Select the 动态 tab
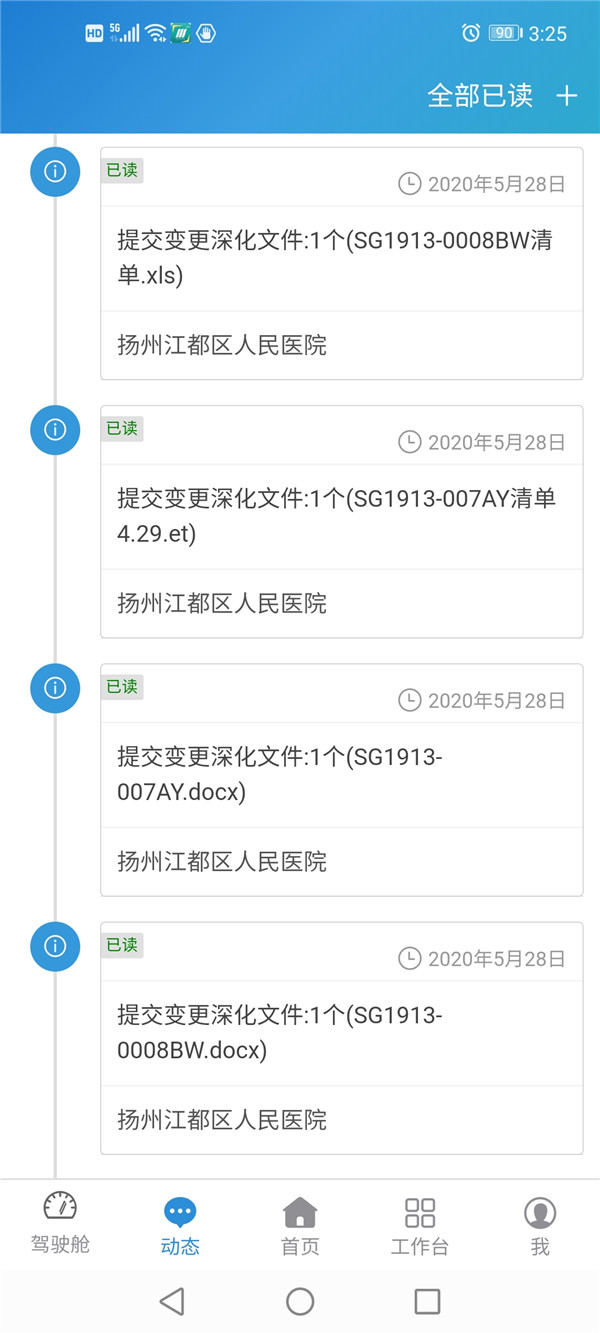Viewport: 600px width, 1333px height. 180,1226
